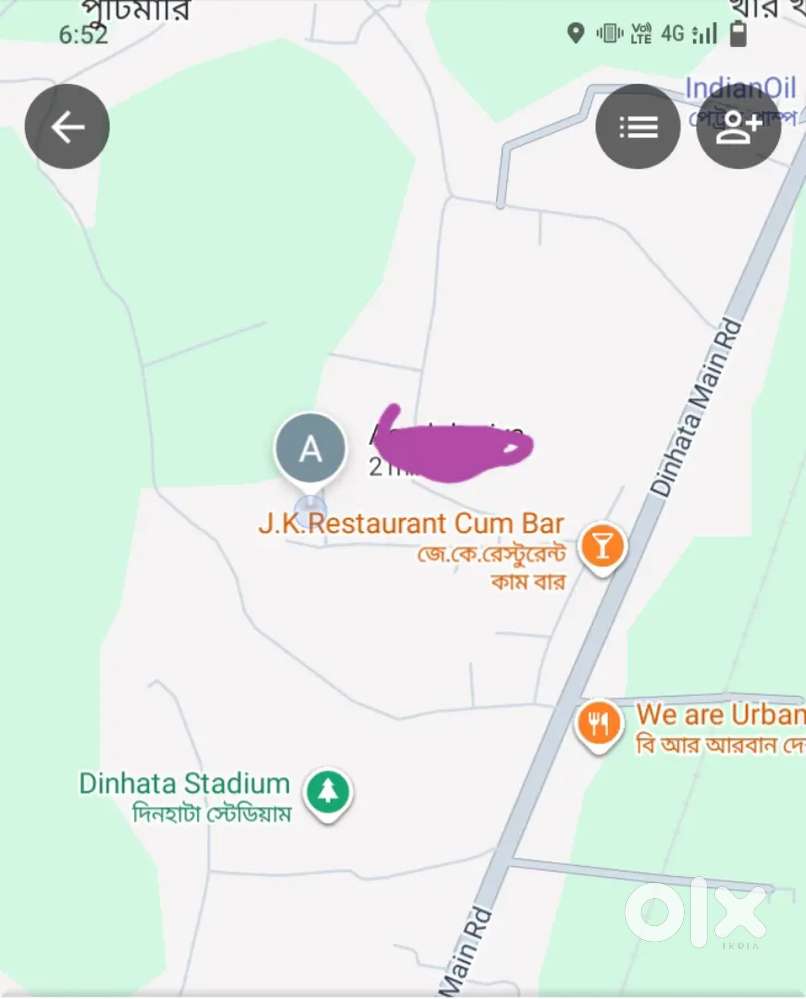The height and width of the screenshot is (999, 806).
Task: Open J.K. Restaurant Cum Bar map pin
Action: click(x=603, y=546)
